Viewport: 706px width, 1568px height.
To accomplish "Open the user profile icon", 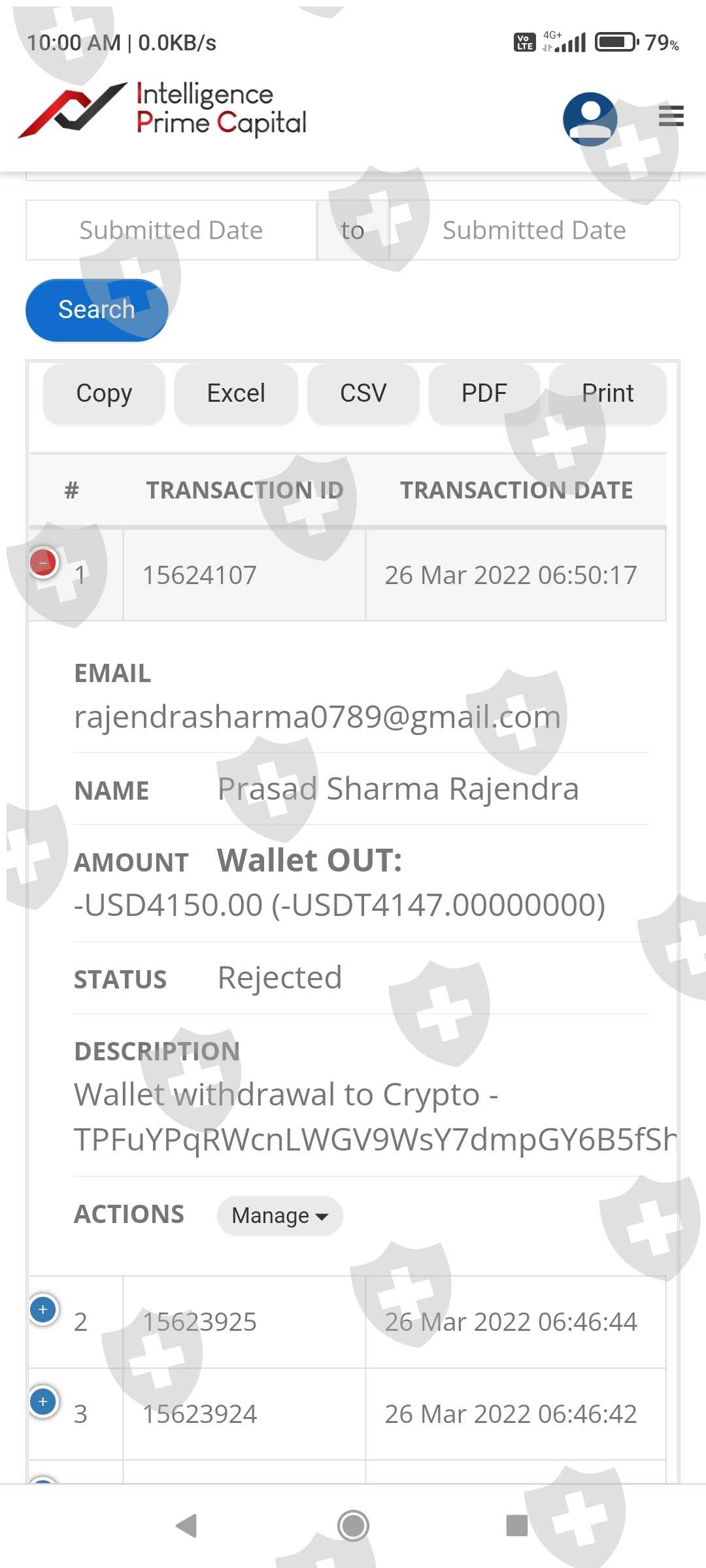I will [x=590, y=119].
